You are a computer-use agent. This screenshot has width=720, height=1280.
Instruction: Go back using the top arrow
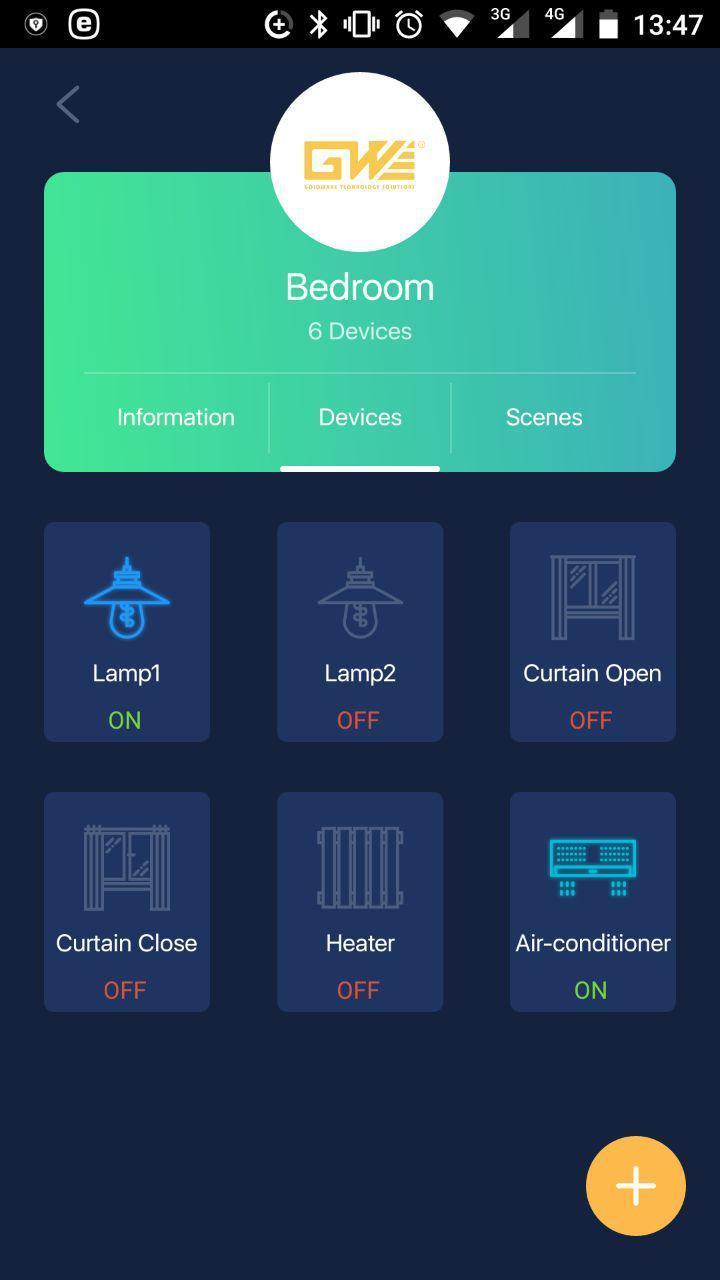(x=68, y=104)
